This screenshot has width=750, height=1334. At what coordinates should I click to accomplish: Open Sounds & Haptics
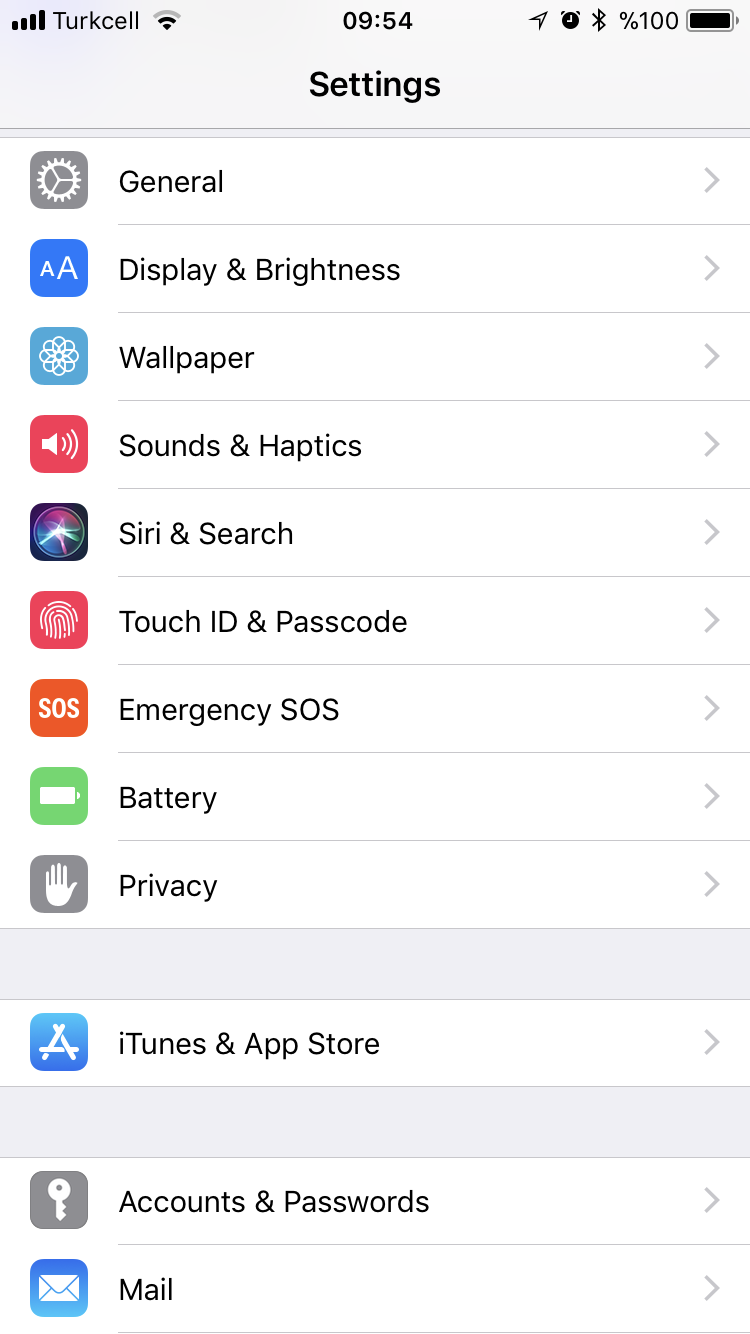375,445
